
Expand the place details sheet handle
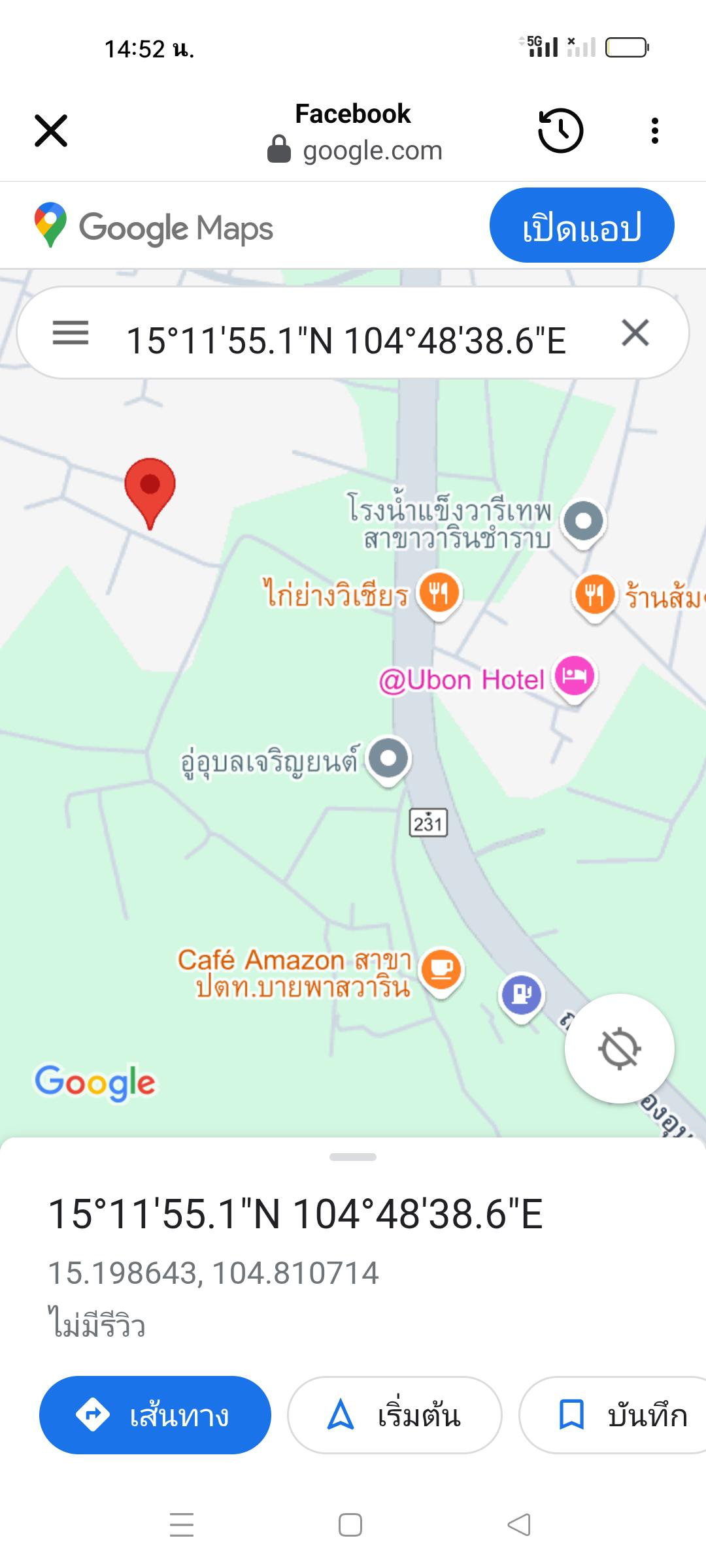point(353,1157)
